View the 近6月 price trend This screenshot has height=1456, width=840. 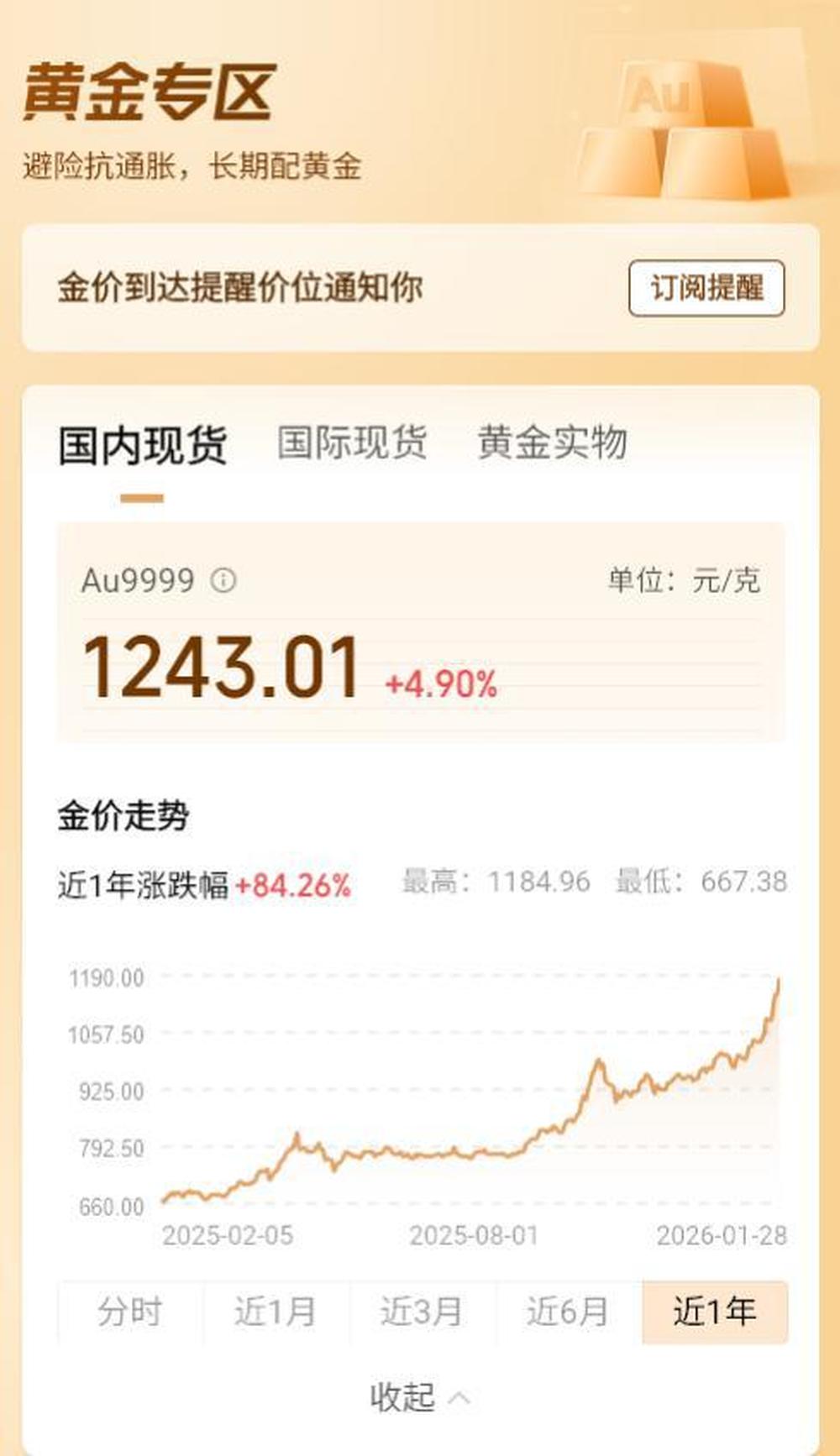[x=569, y=1312]
